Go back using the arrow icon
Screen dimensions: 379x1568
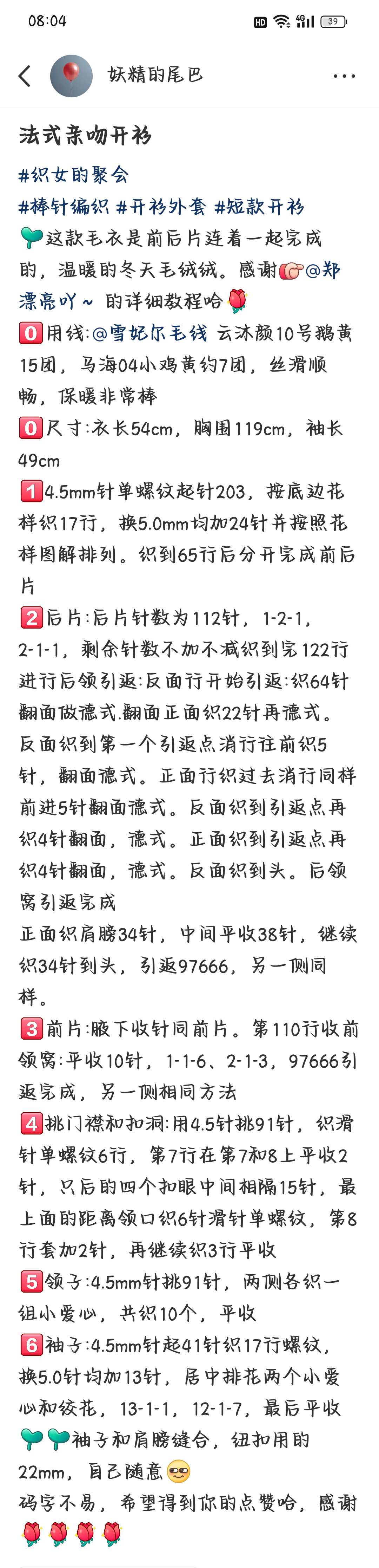pos(25,76)
